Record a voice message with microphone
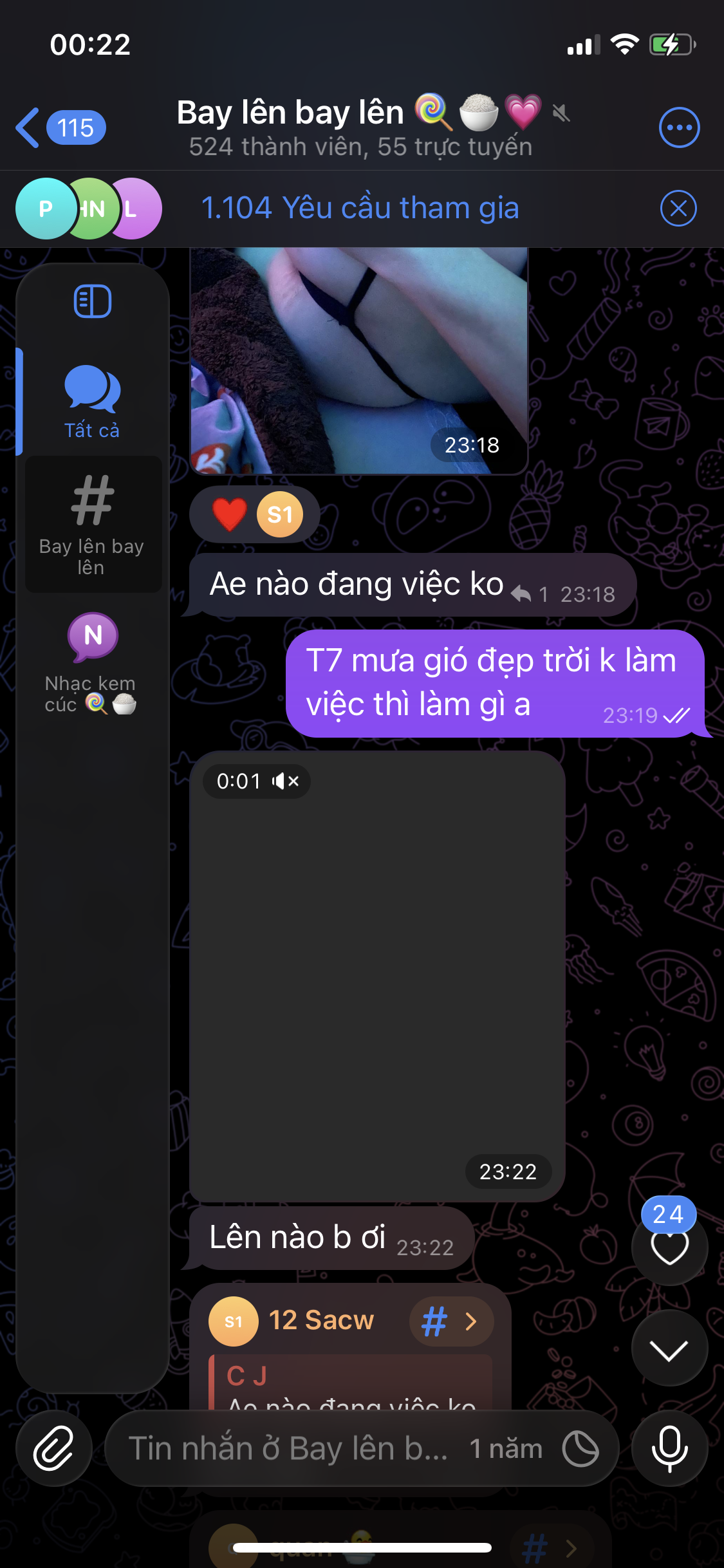The height and width of the screenshot is (1568, 724). point(669,1448)
